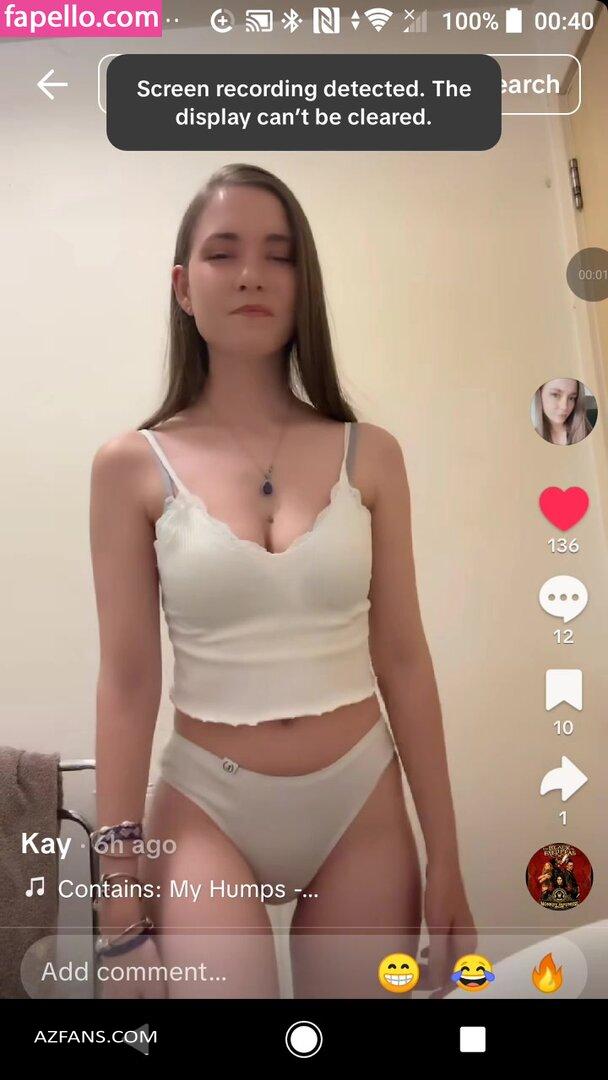Open the My Humps sound link
This screenshot has height=1080, width=608.
(x=188, y=888)
